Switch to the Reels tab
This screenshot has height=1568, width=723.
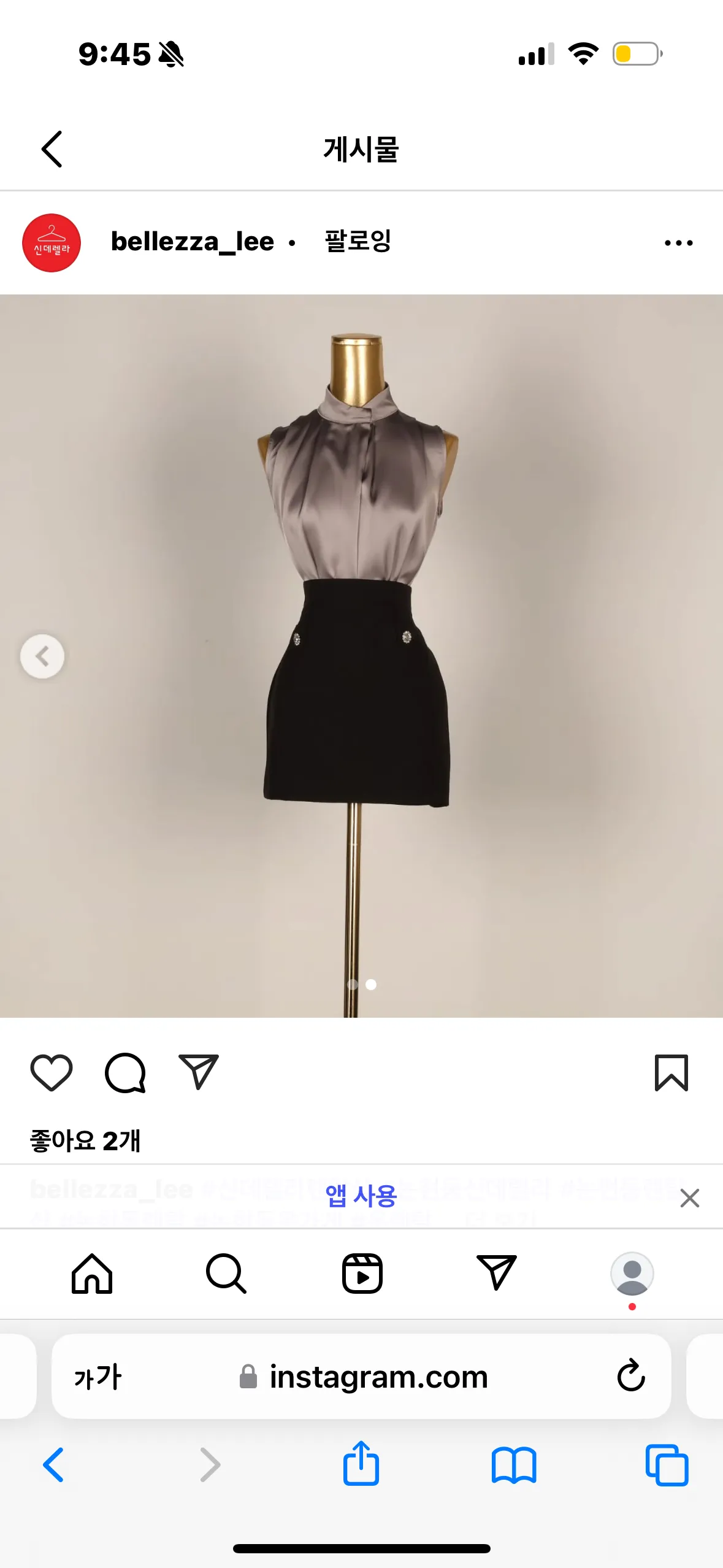pyautogui.click(x=362, y=1274)
